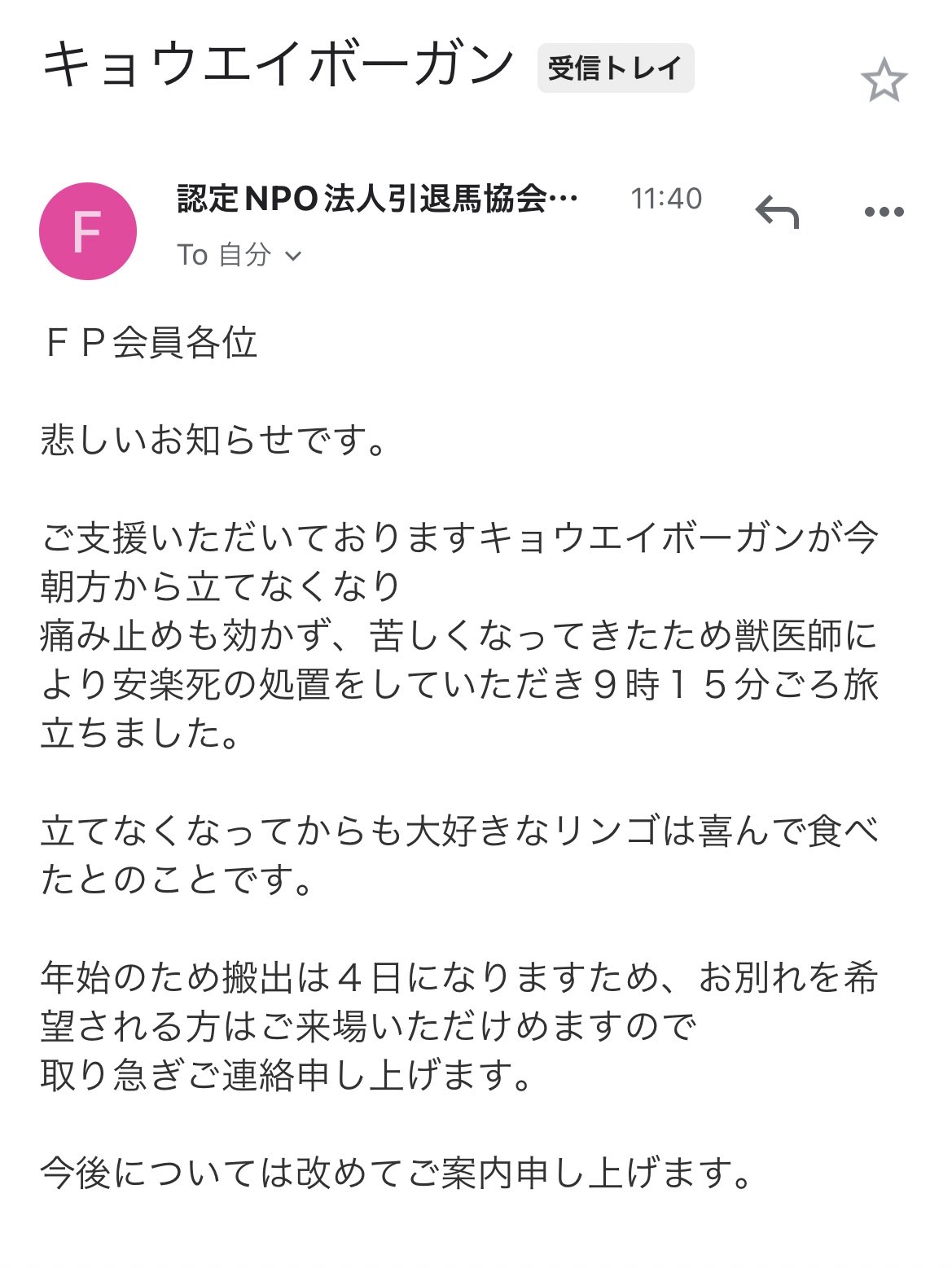Open sender's pink F avatar
The height and width of the screenshot is (1268, 952).
tap(88, 231)
